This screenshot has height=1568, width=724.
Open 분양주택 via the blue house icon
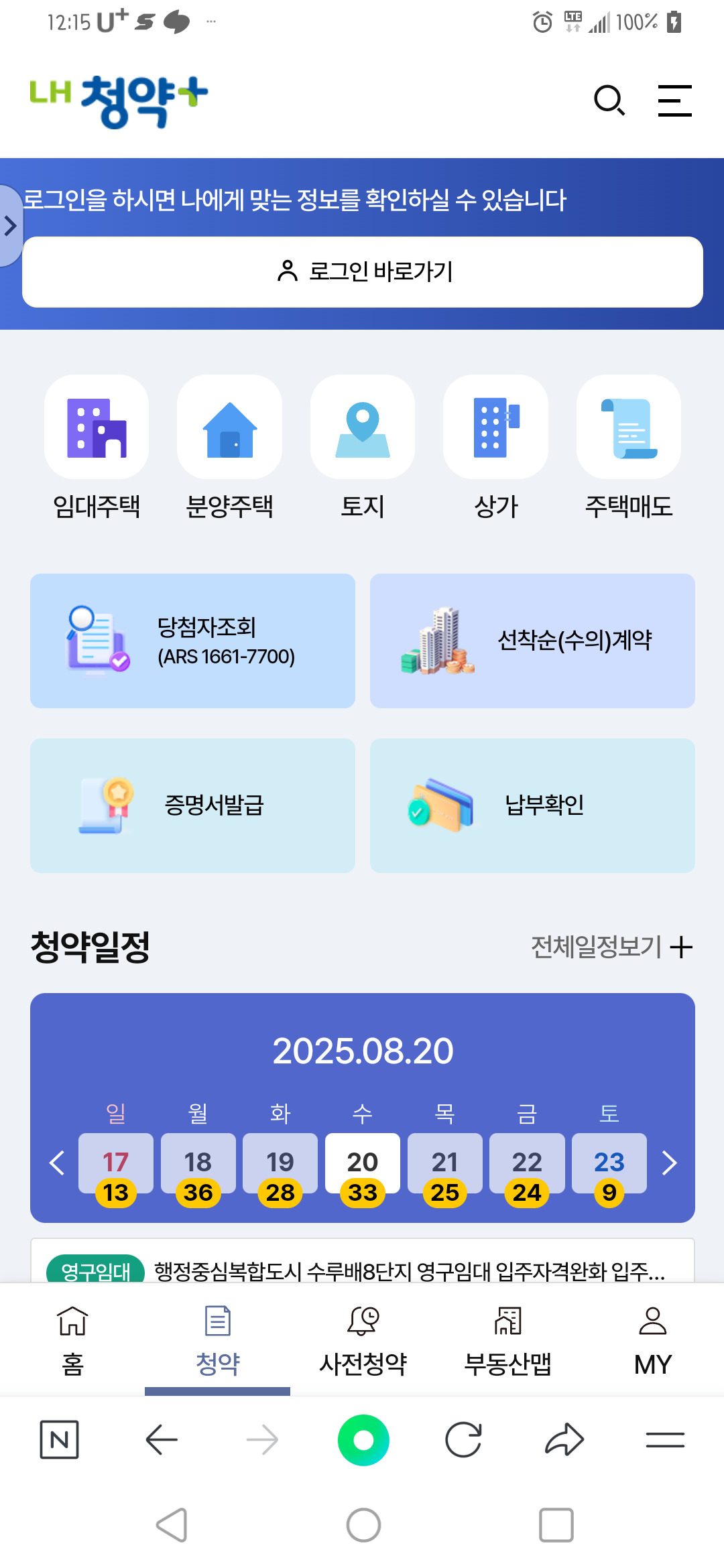pos(229,427)
